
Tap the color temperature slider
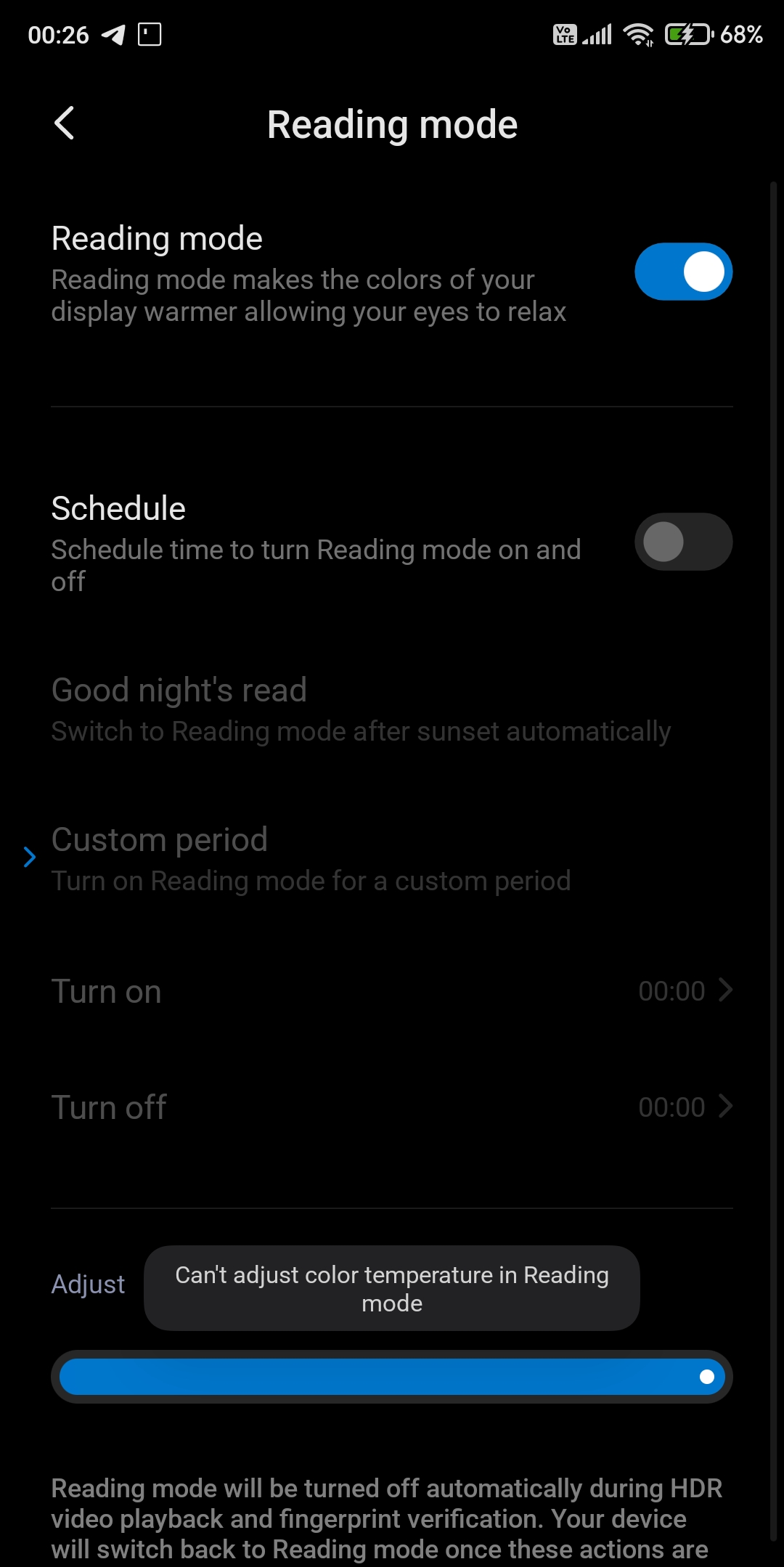tap(392, 1377)
